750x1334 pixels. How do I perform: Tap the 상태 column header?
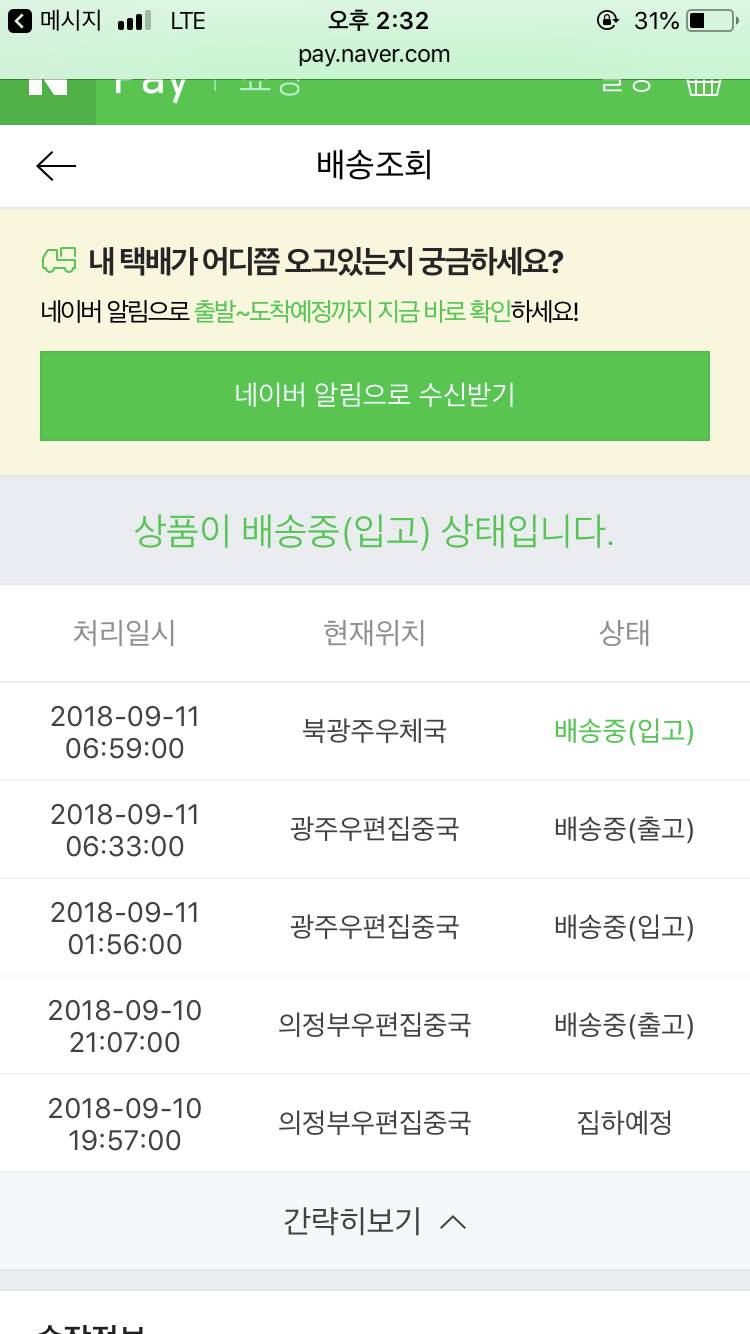coord(624,633)
